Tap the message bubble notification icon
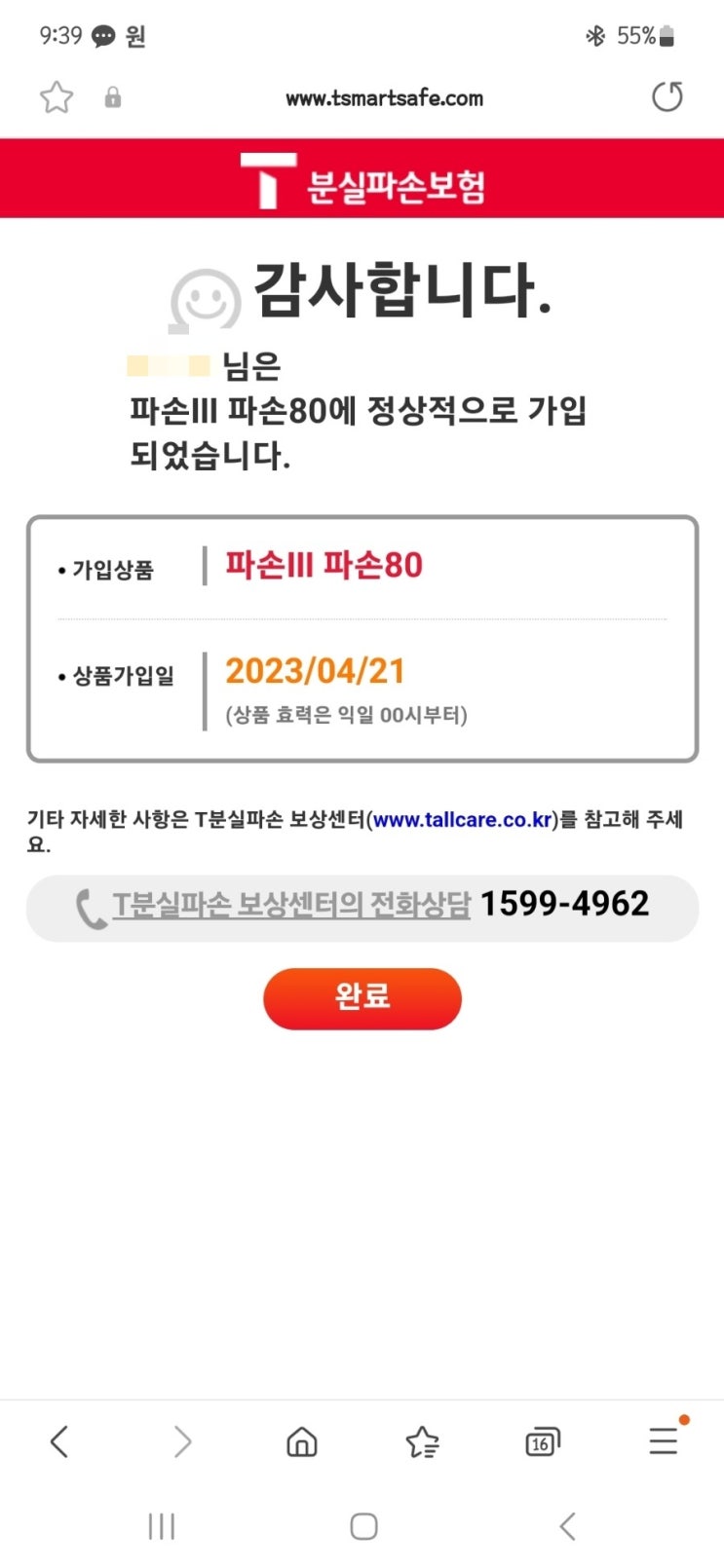Screen dimensions: 724x1568 coord(100,36)
